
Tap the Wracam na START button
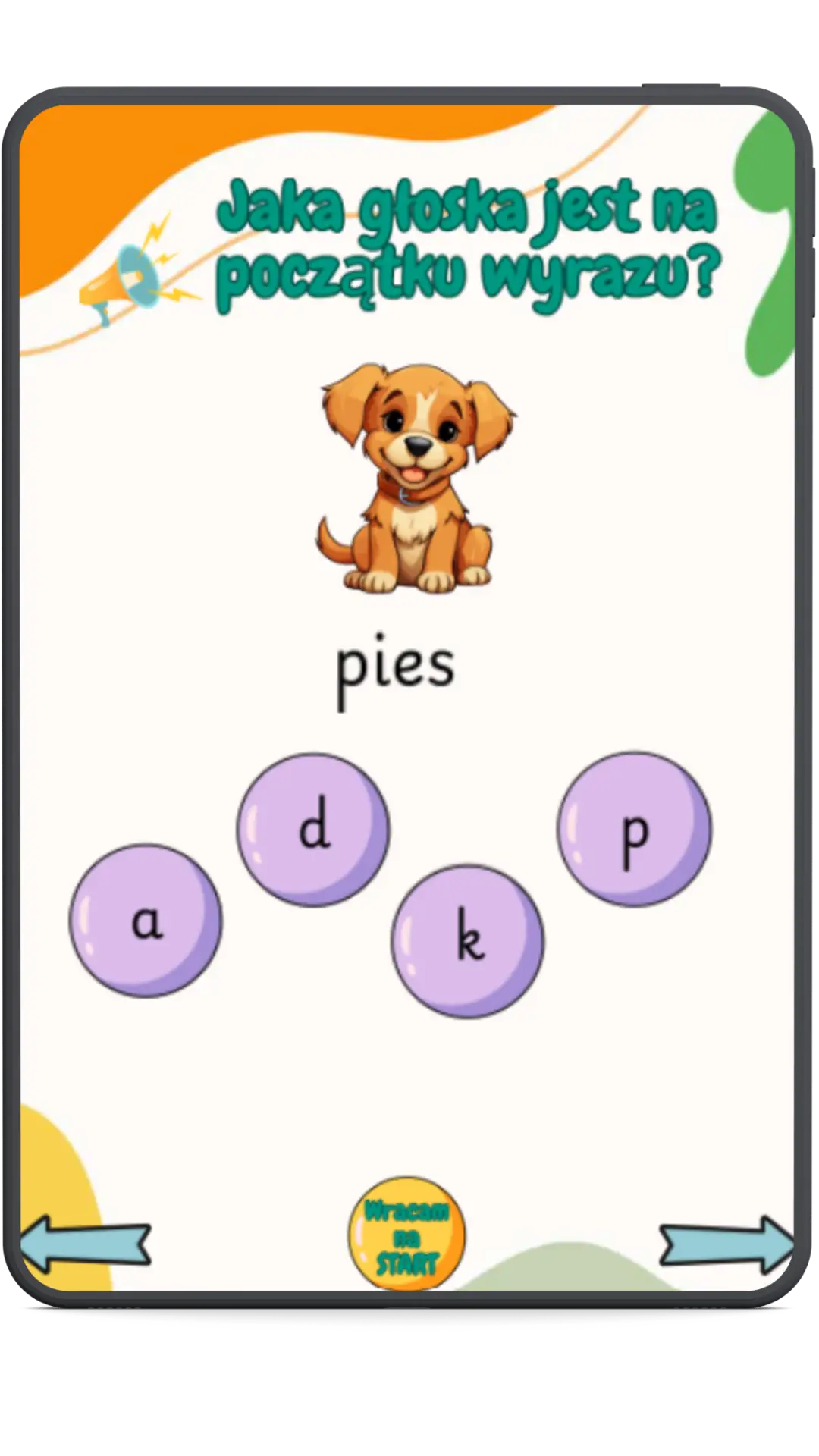(x=407, y=1235)
